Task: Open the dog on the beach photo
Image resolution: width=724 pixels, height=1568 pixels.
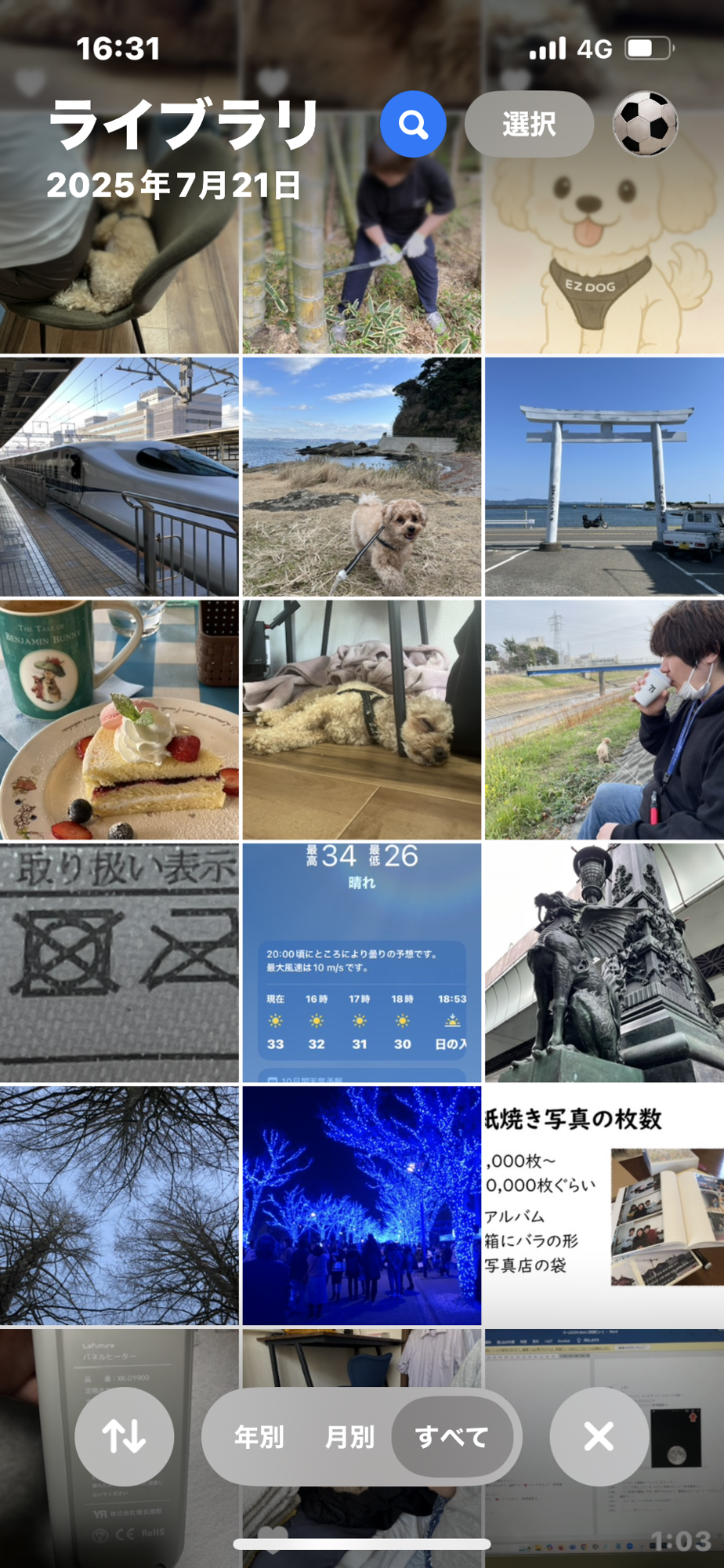Action: click(x=361, y=477)
